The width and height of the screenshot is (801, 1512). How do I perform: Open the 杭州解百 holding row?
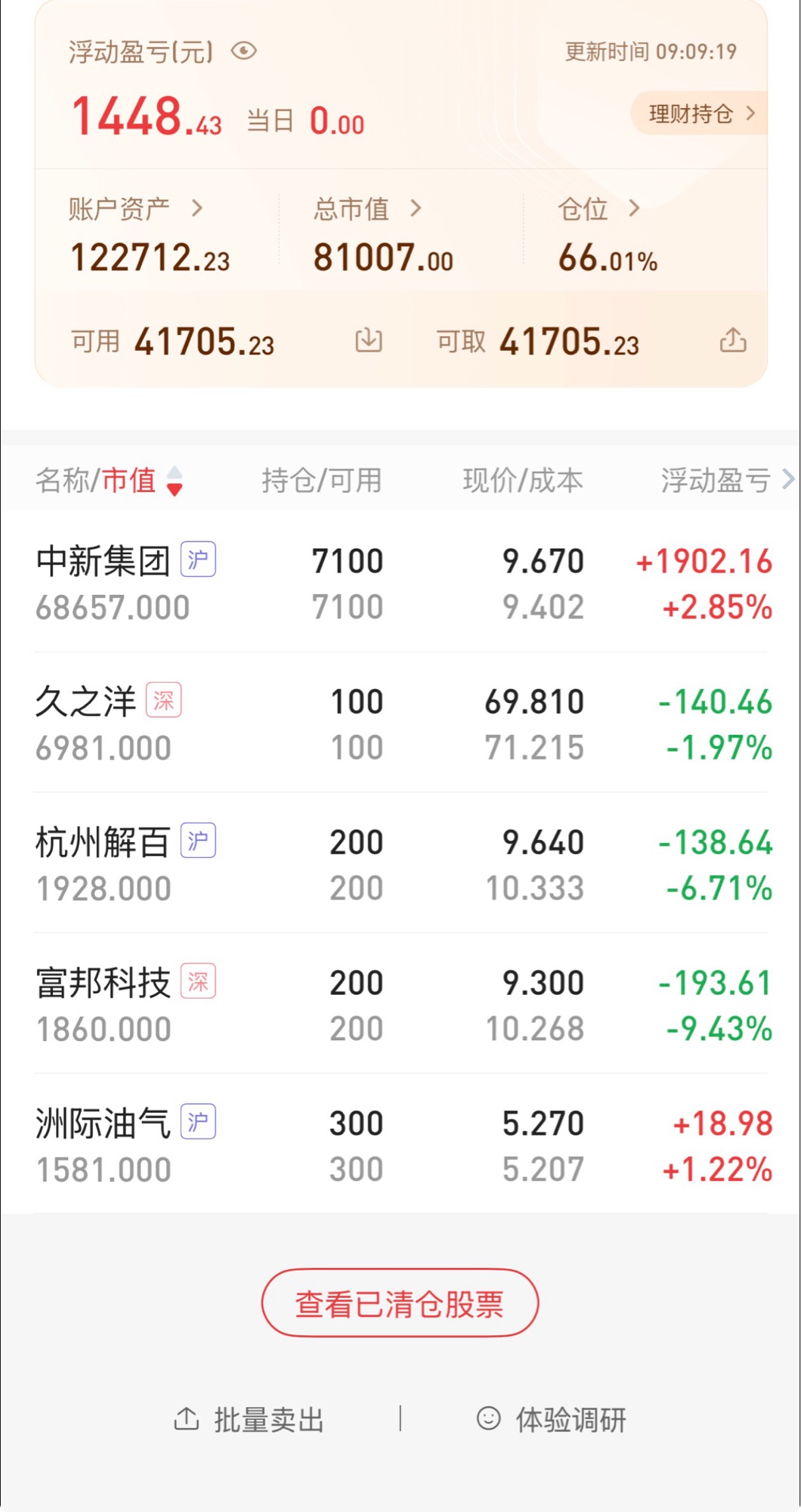pyautogui.click(x=400, y=865)
